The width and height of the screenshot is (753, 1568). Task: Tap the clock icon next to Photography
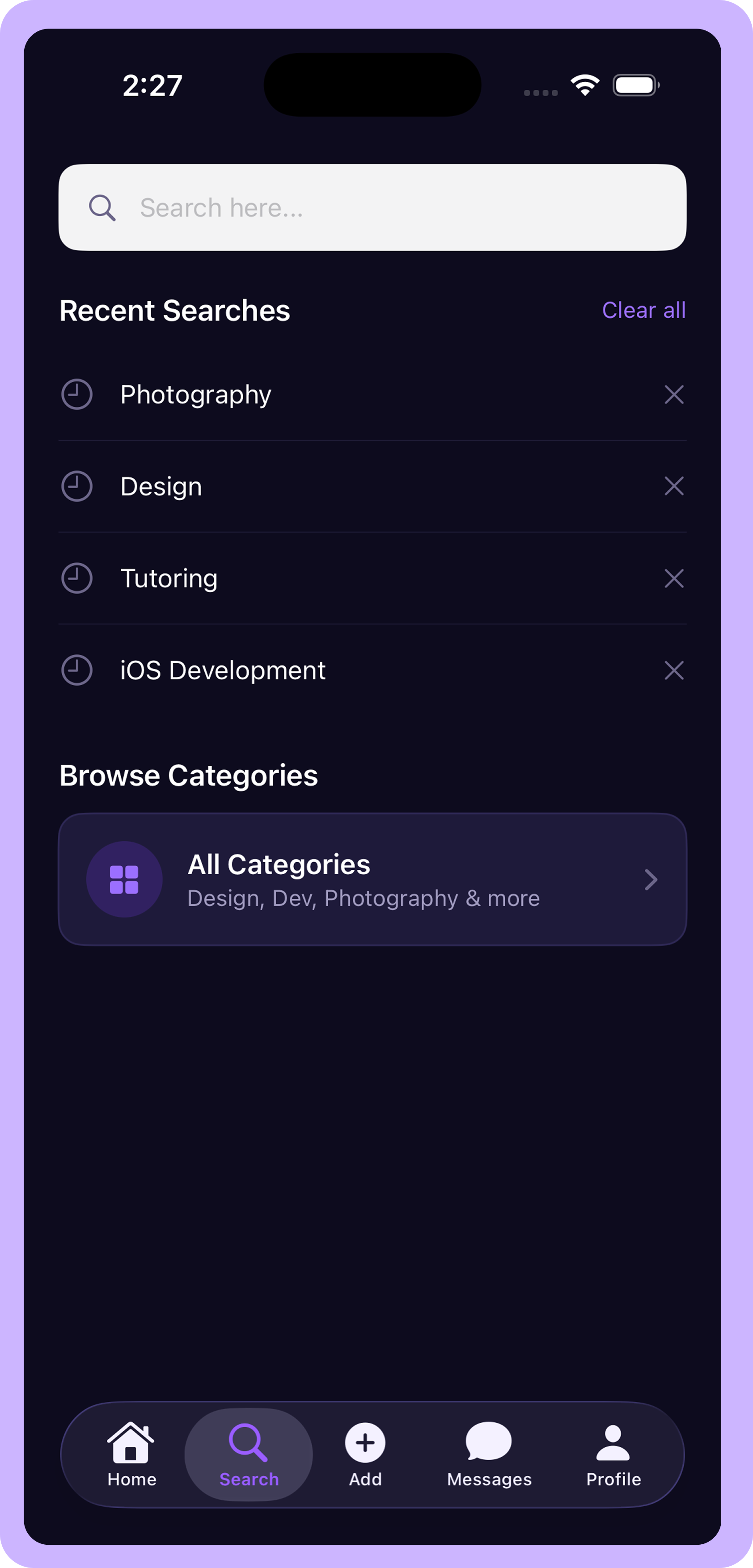point(77,394)
